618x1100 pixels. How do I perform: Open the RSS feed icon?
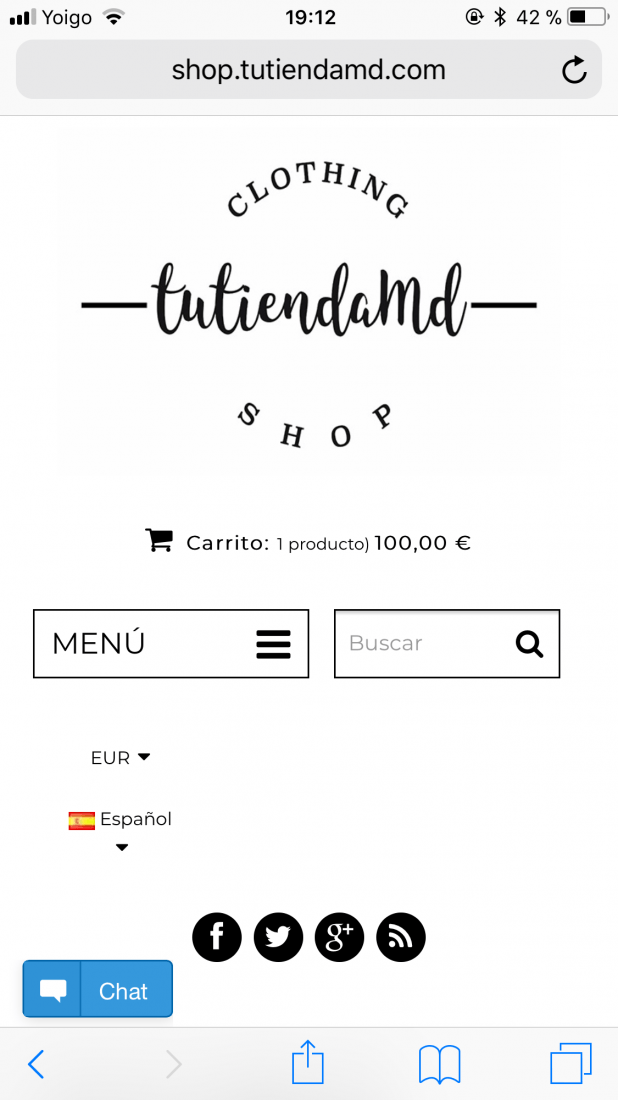click(401, 937)
